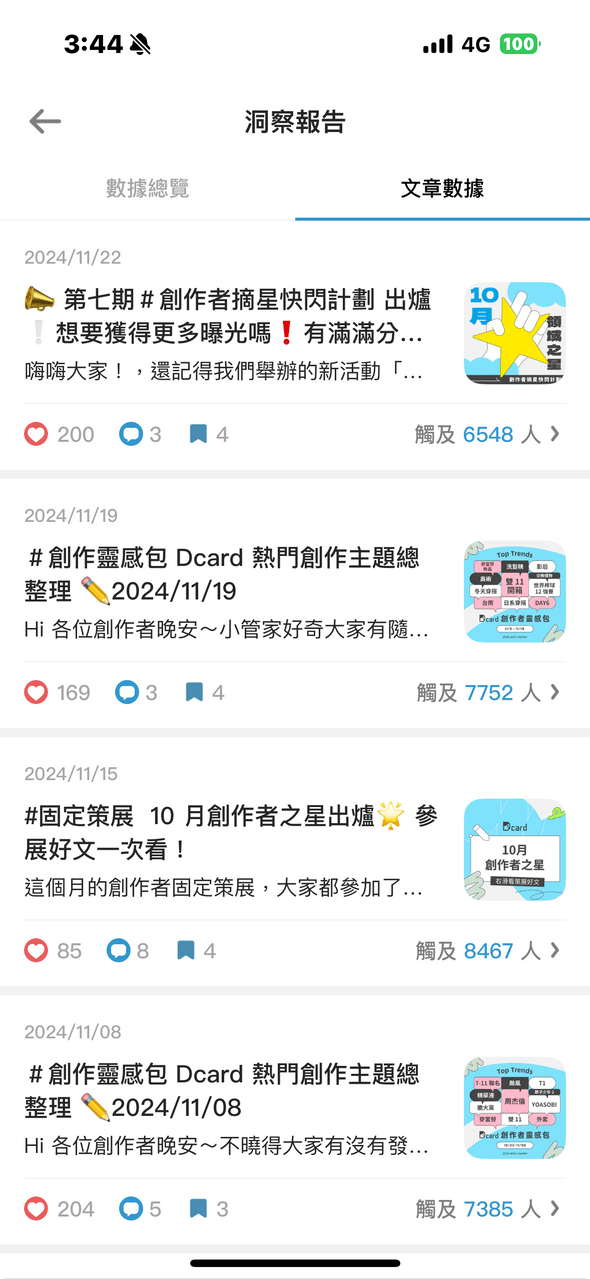View reach details for 觸及 6548 人

coord(488,434)
